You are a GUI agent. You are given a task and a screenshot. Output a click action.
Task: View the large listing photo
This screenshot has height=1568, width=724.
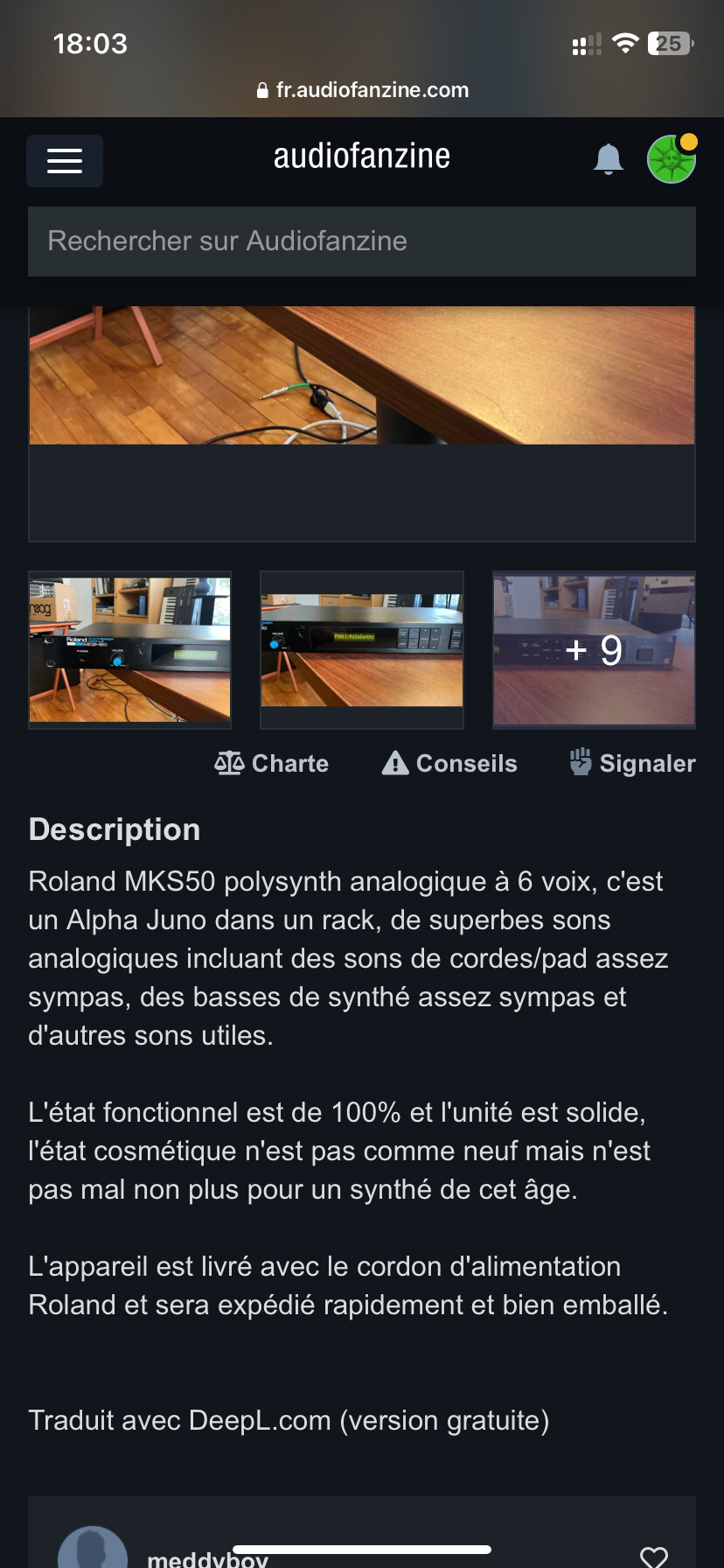[362, 376]
